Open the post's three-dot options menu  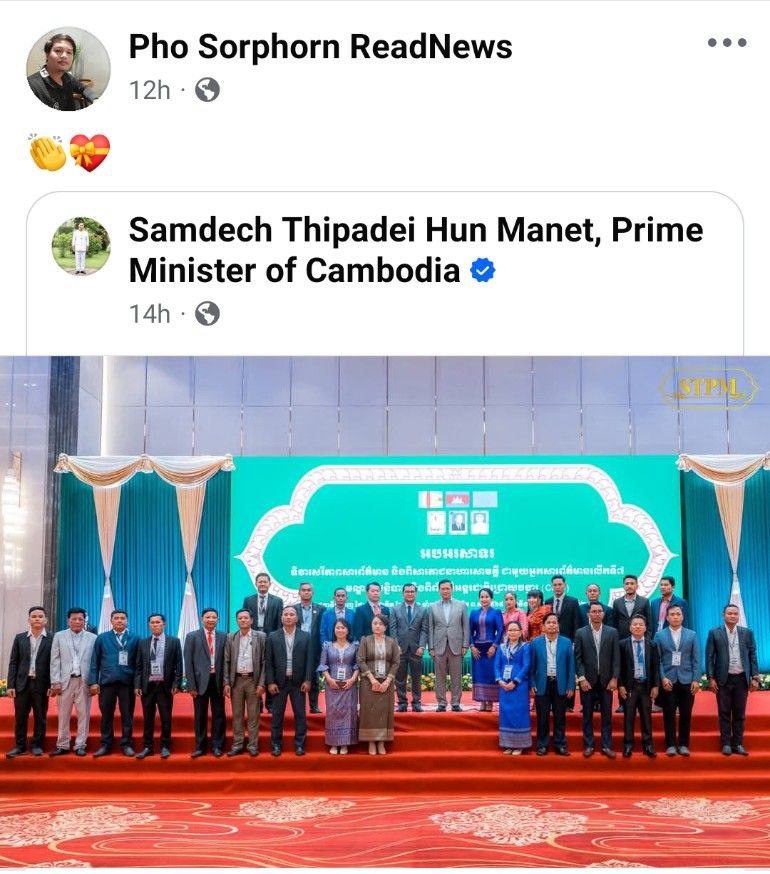(x=726, y=42)
